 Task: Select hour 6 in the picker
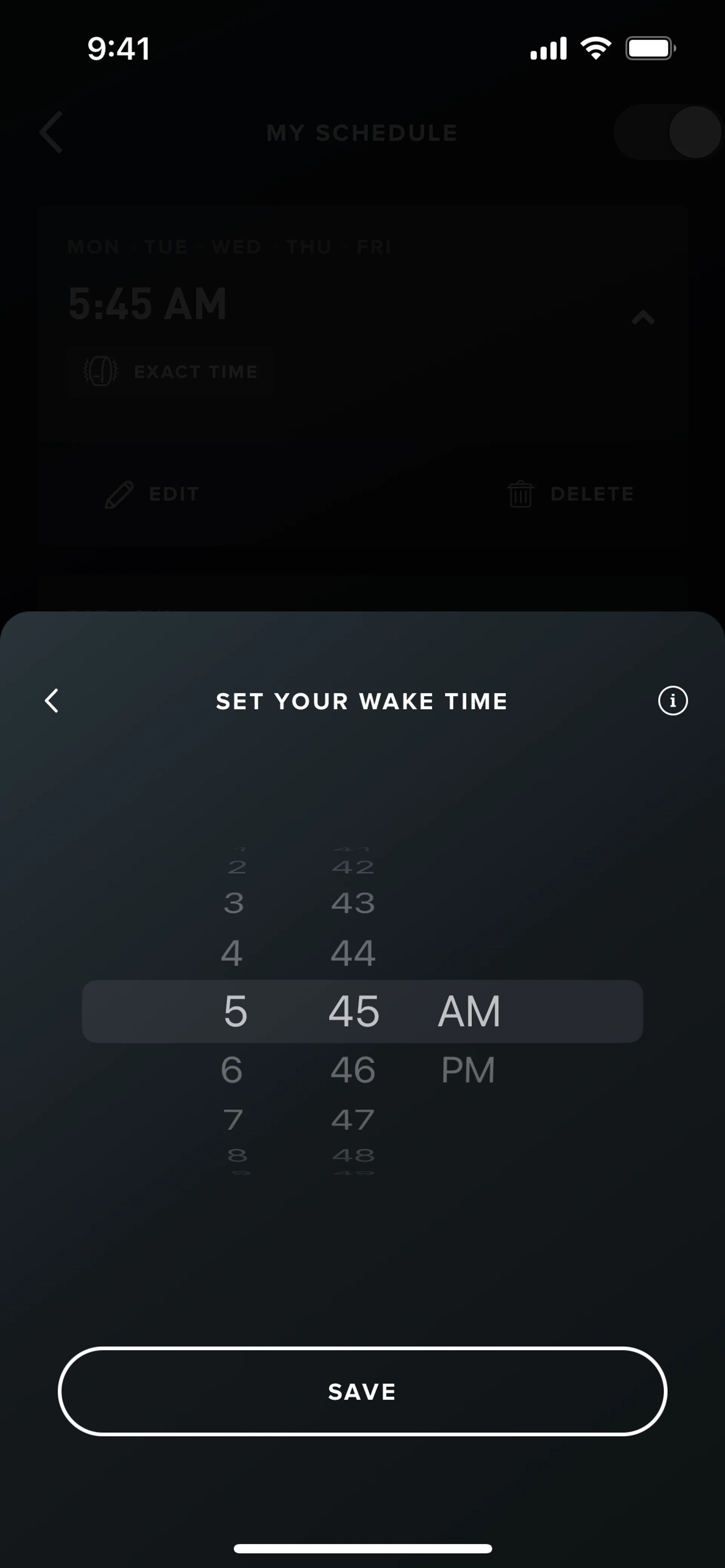(232, 1069)
